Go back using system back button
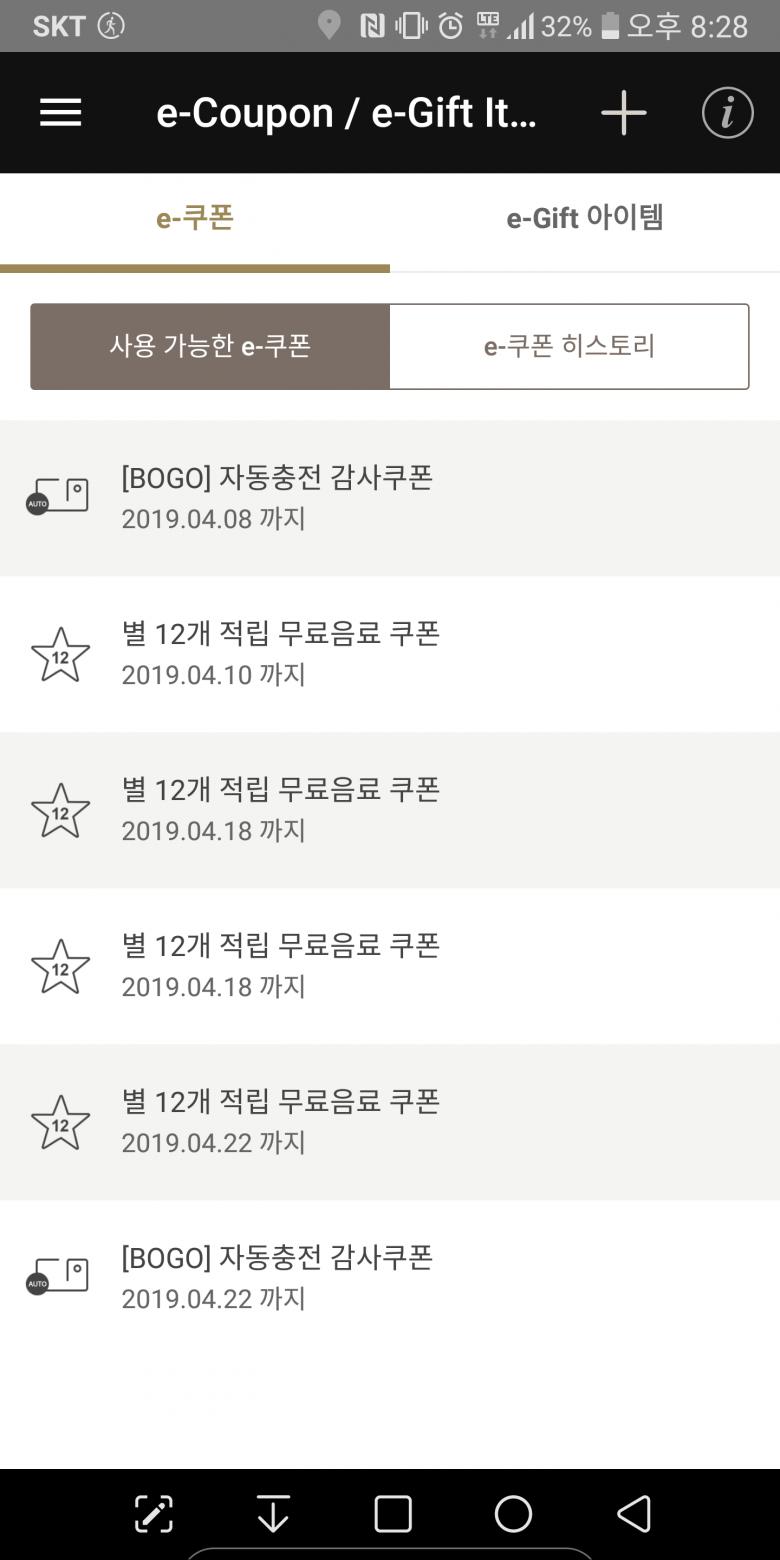 [634, 1514]
